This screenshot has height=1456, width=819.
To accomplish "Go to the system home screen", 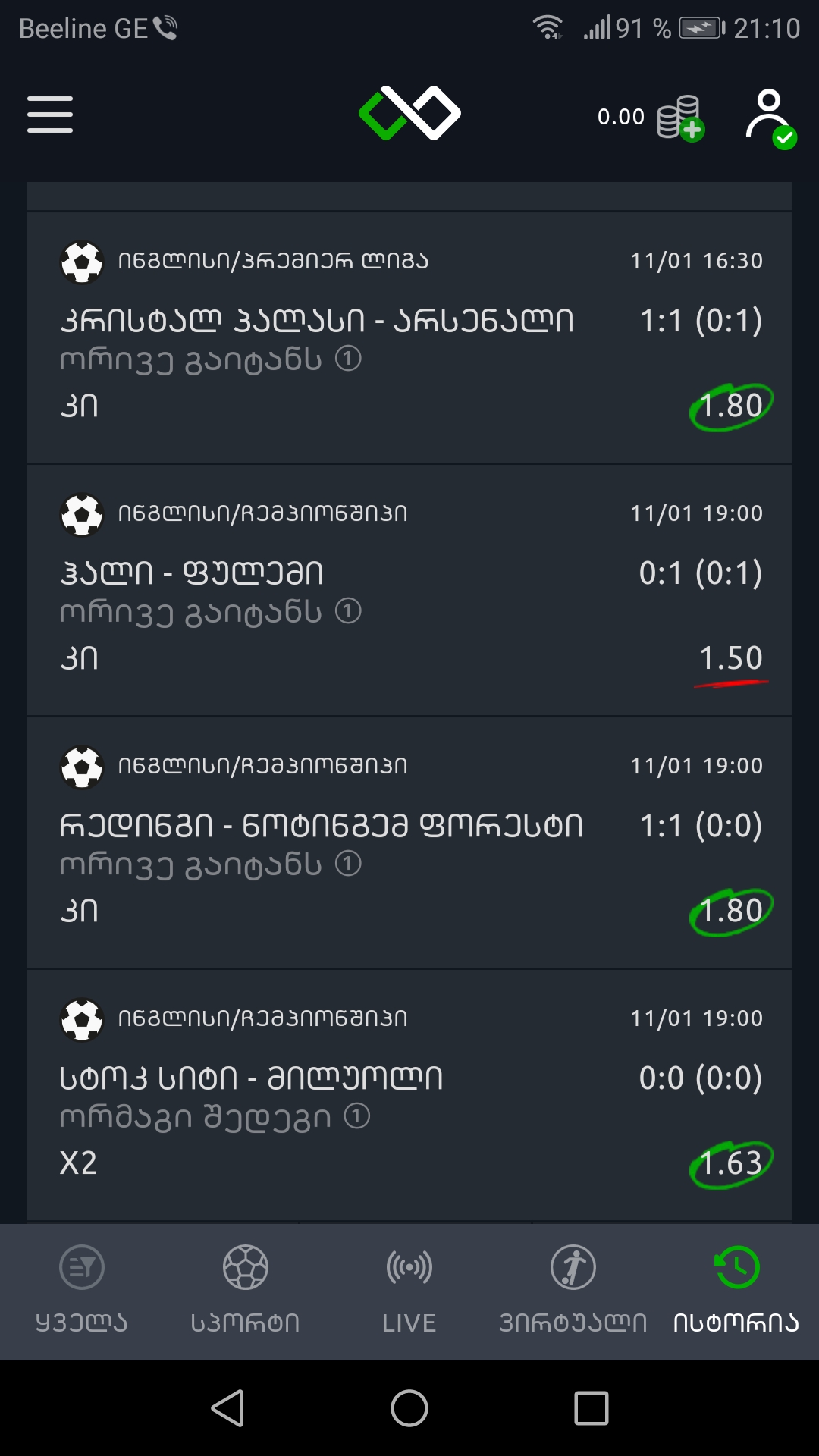I will click(409, 1408).
